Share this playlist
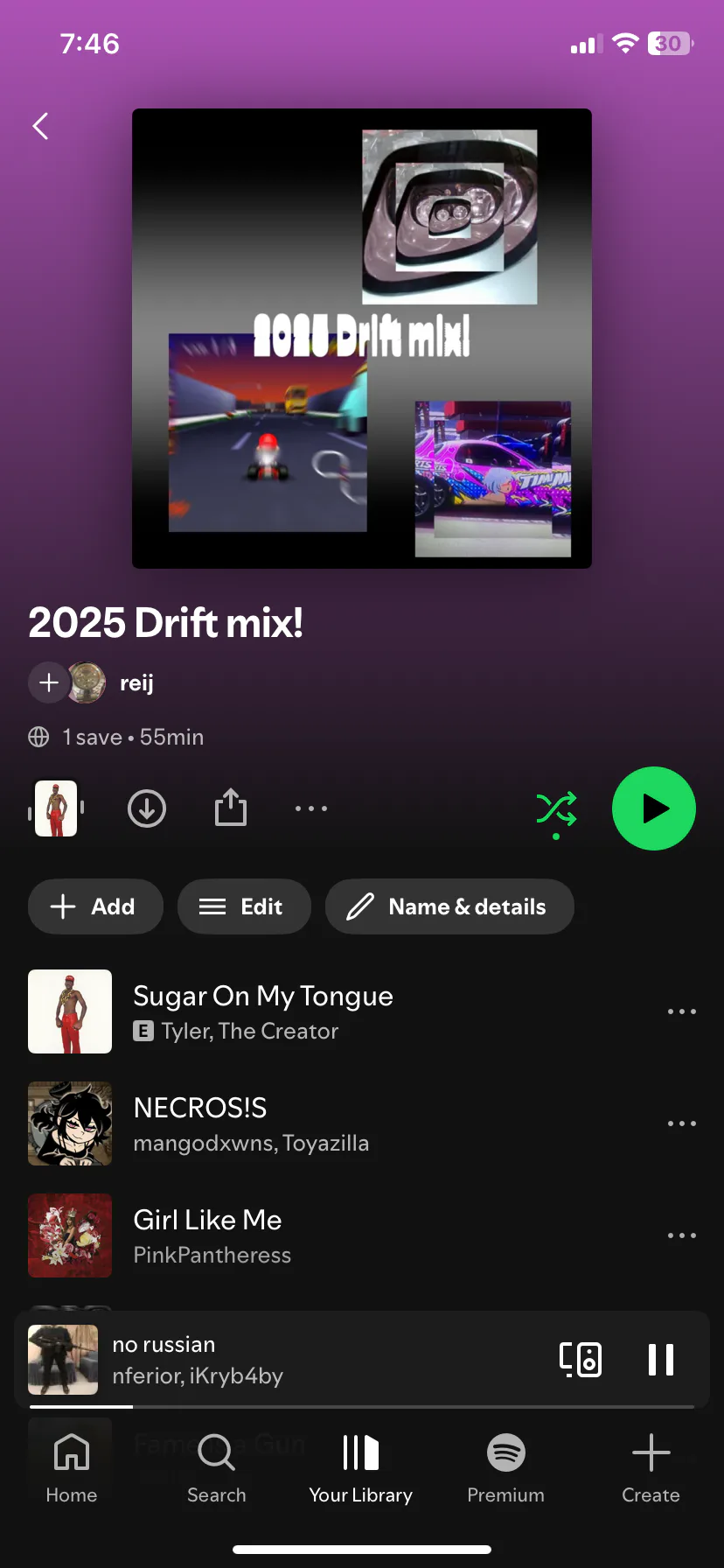 pyautogui.click(x=231, y=808)
